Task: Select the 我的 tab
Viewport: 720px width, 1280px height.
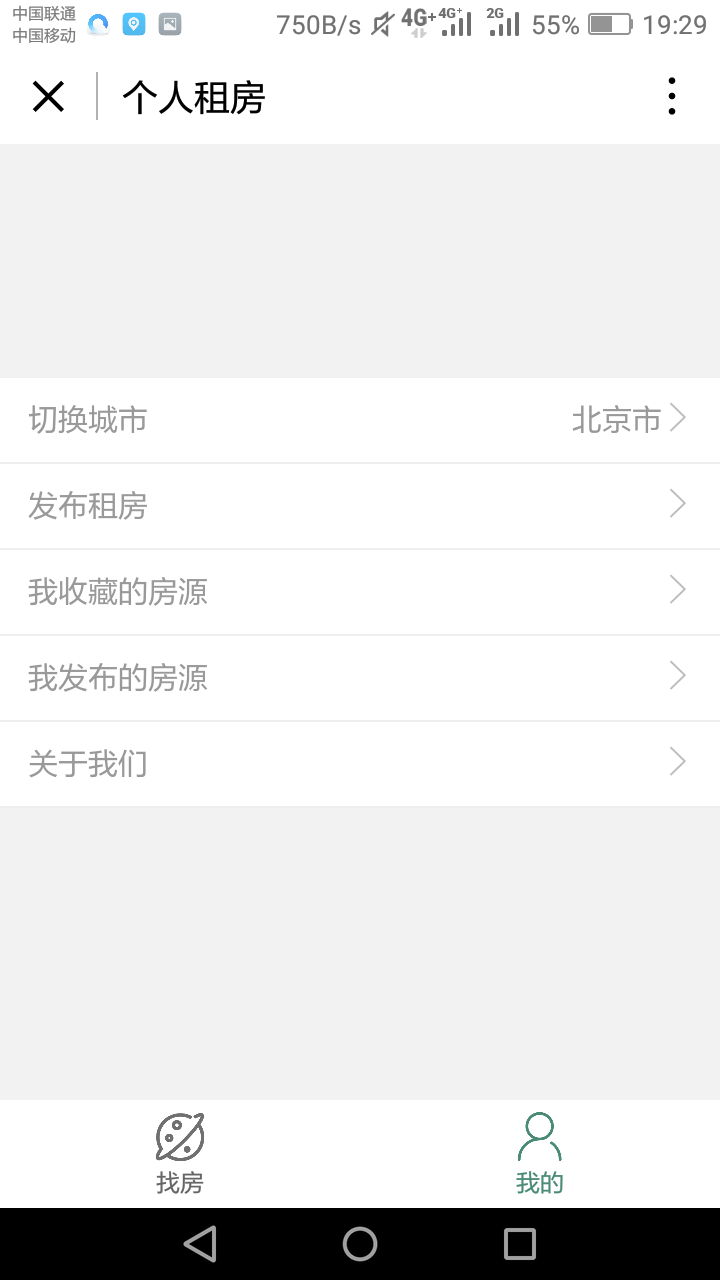Action: (540, 1154)
